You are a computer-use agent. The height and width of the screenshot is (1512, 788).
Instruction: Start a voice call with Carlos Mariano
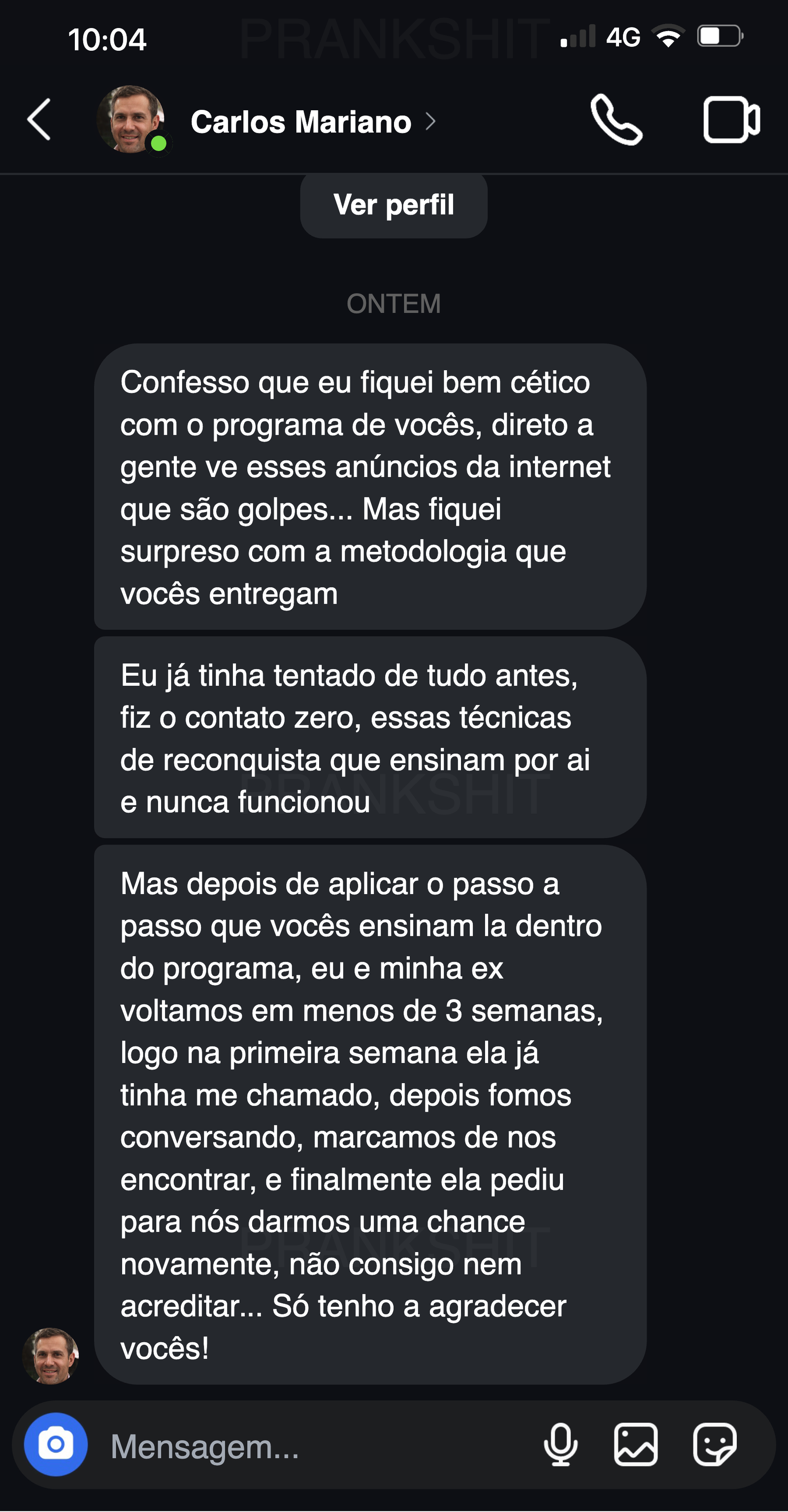616,120
